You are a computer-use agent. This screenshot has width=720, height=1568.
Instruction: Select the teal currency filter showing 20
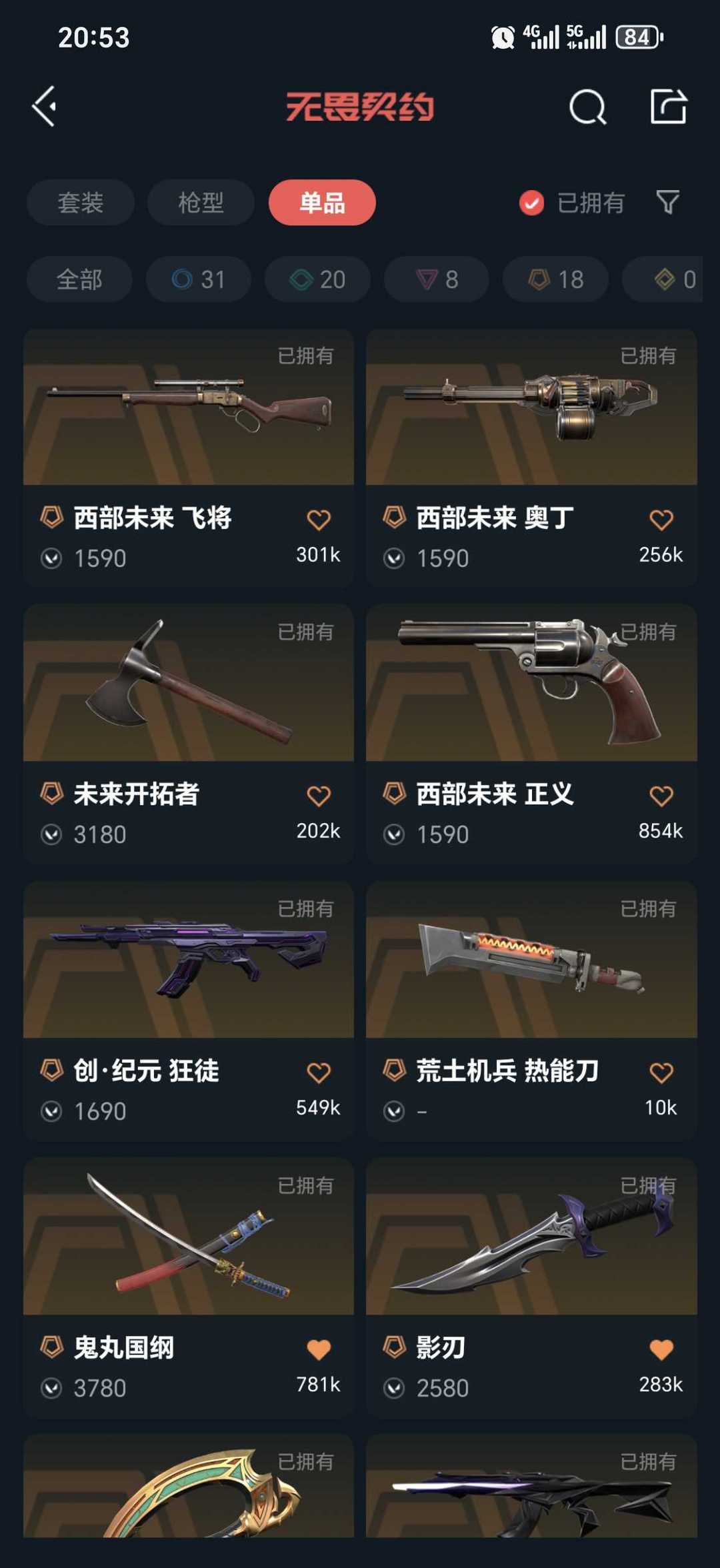[x=316, y=279]
